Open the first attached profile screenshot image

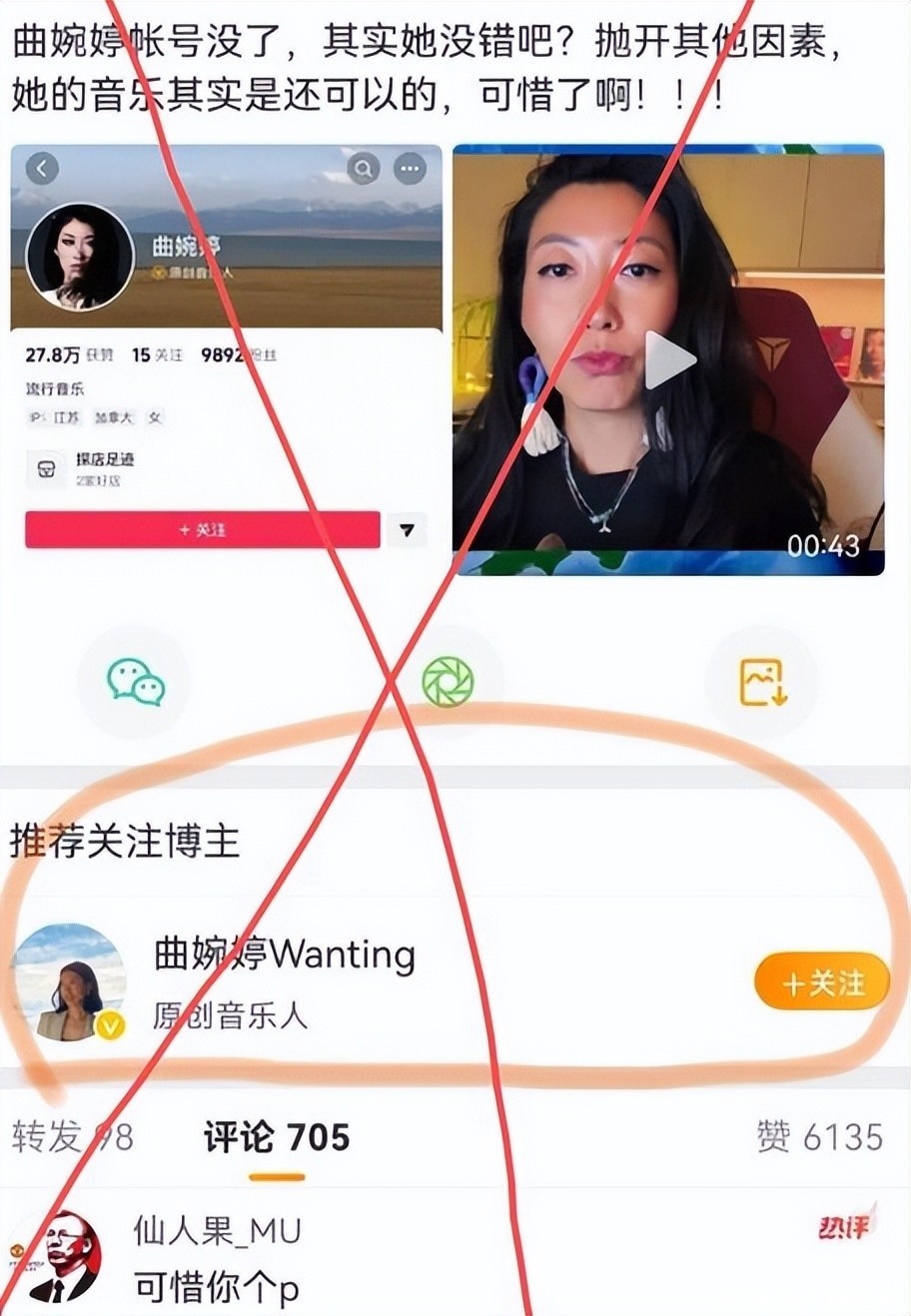227,359
